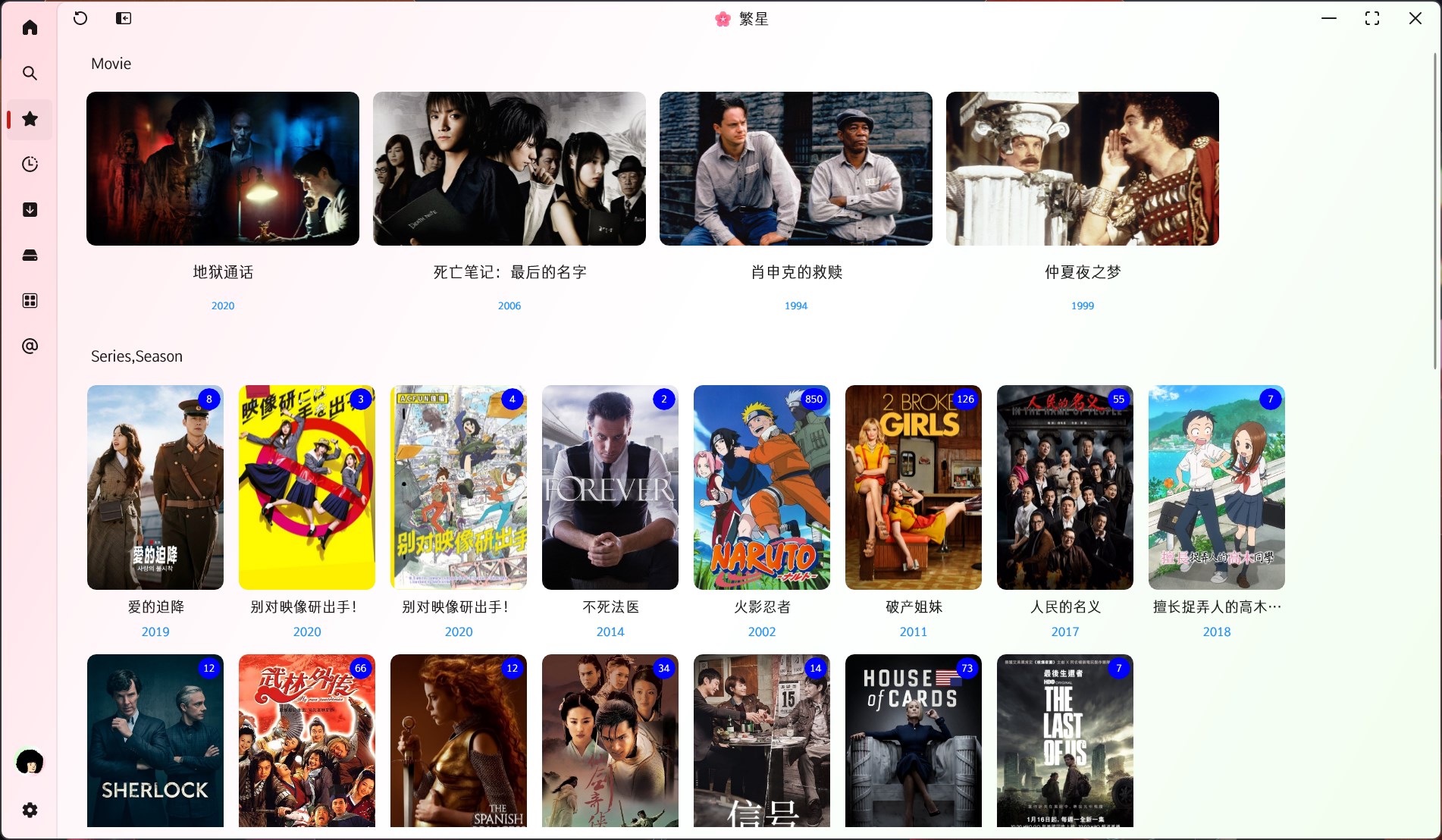This screenshot has height=840, width=1442.
Task: Open the user avatar profile
Action: 30,762
